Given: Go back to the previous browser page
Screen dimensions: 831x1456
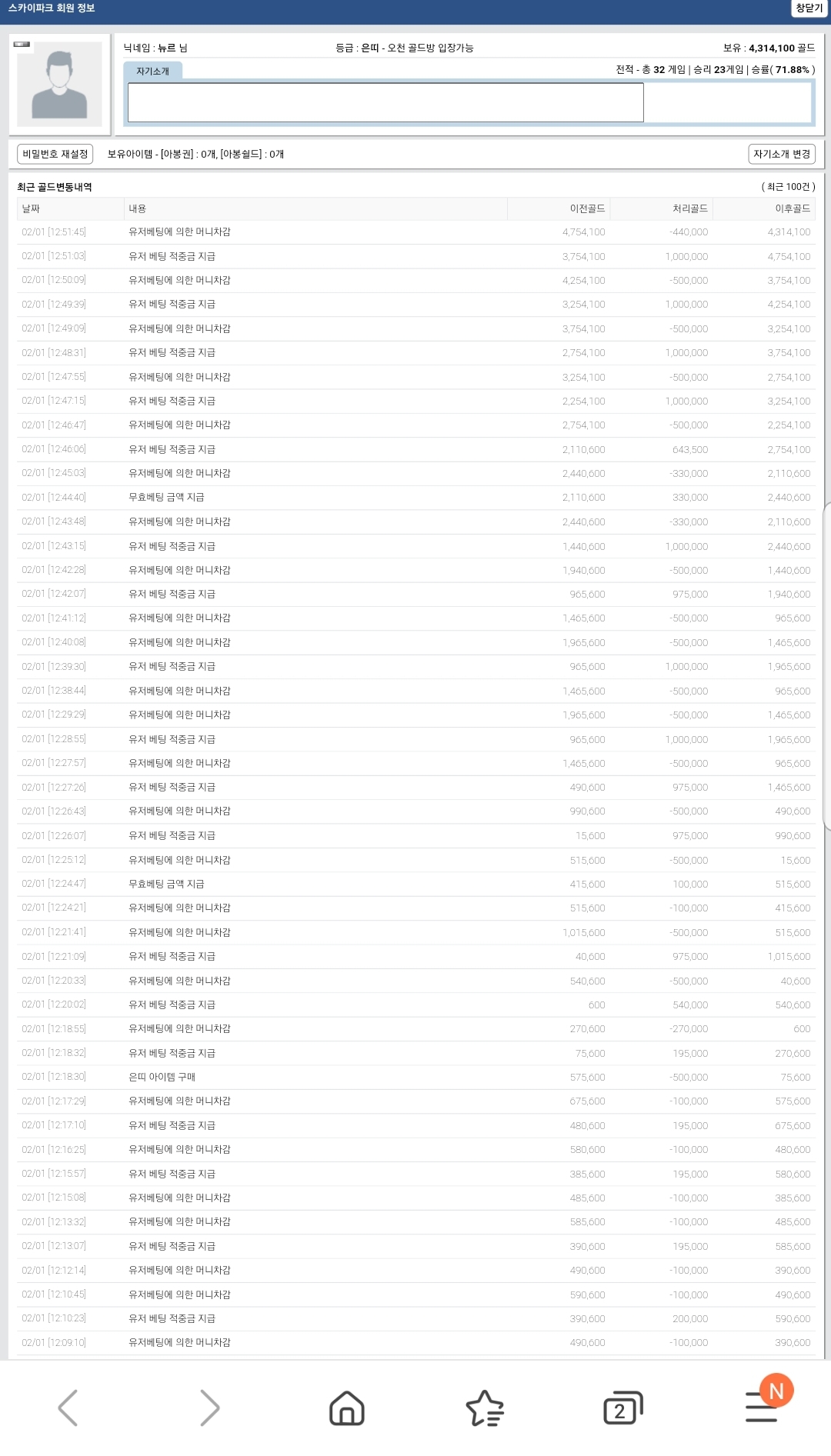Looking at the screenshot, I should point(68,1408).
